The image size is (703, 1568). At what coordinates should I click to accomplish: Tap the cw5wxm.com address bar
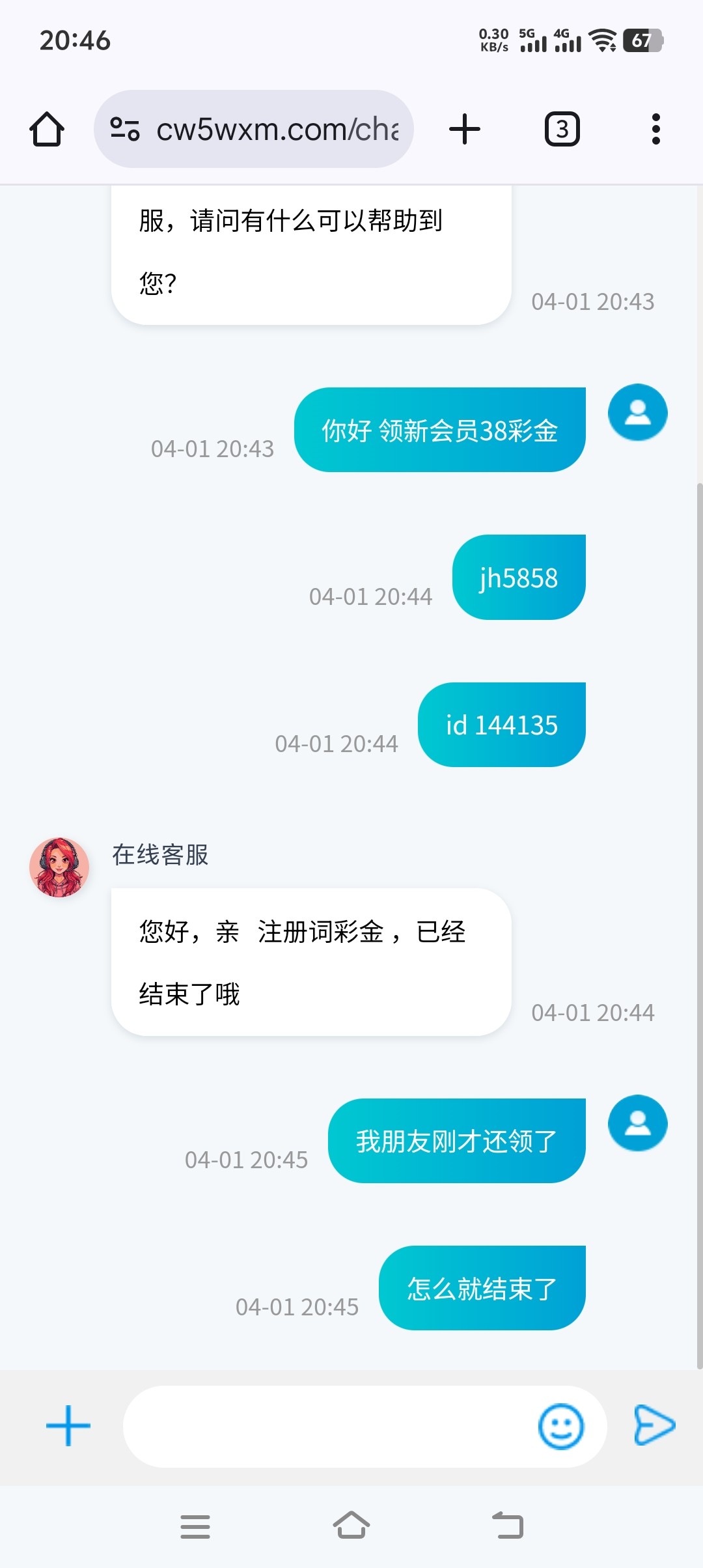point(277,129)
